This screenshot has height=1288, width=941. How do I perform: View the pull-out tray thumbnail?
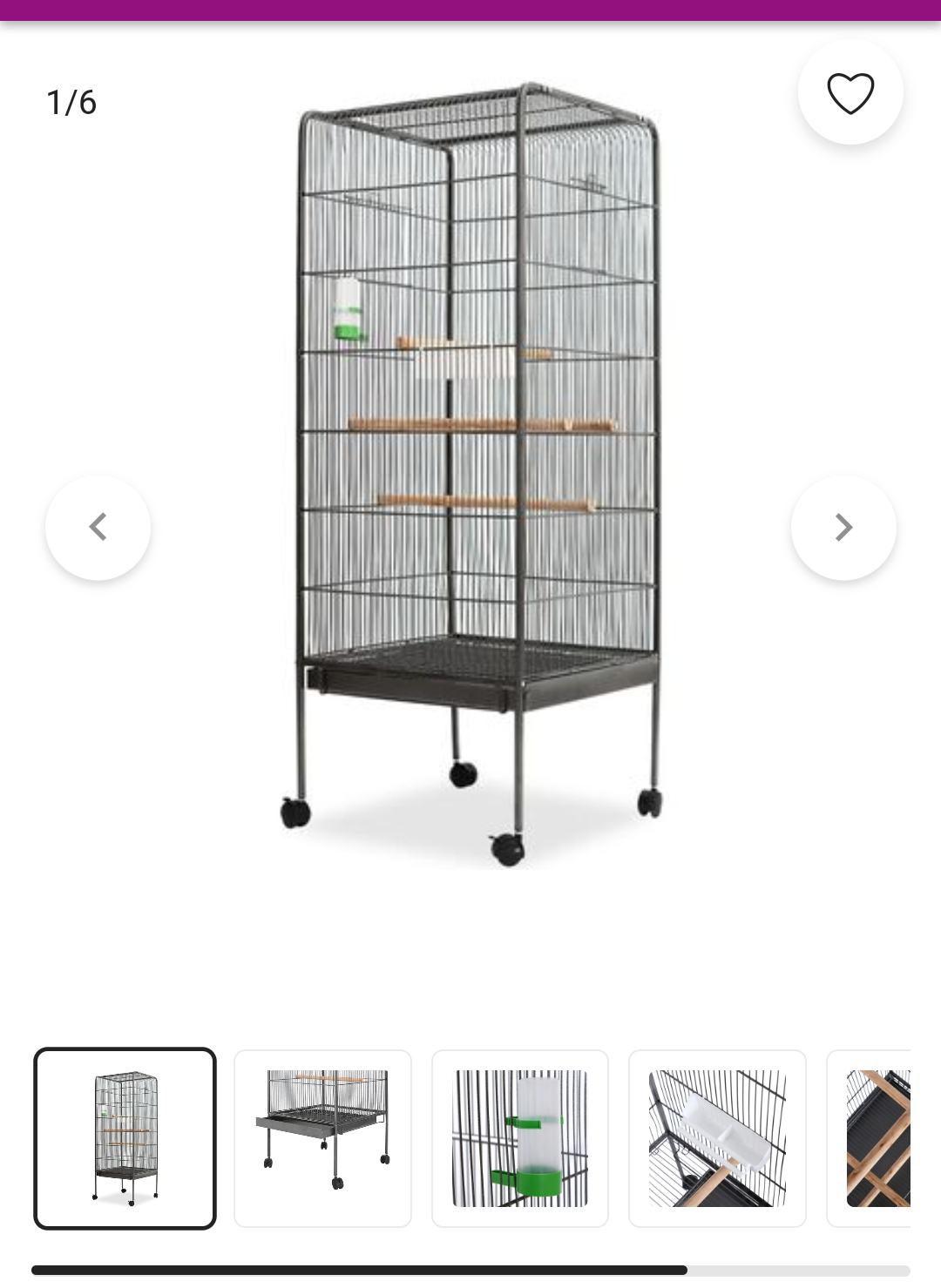(322, 1137)
